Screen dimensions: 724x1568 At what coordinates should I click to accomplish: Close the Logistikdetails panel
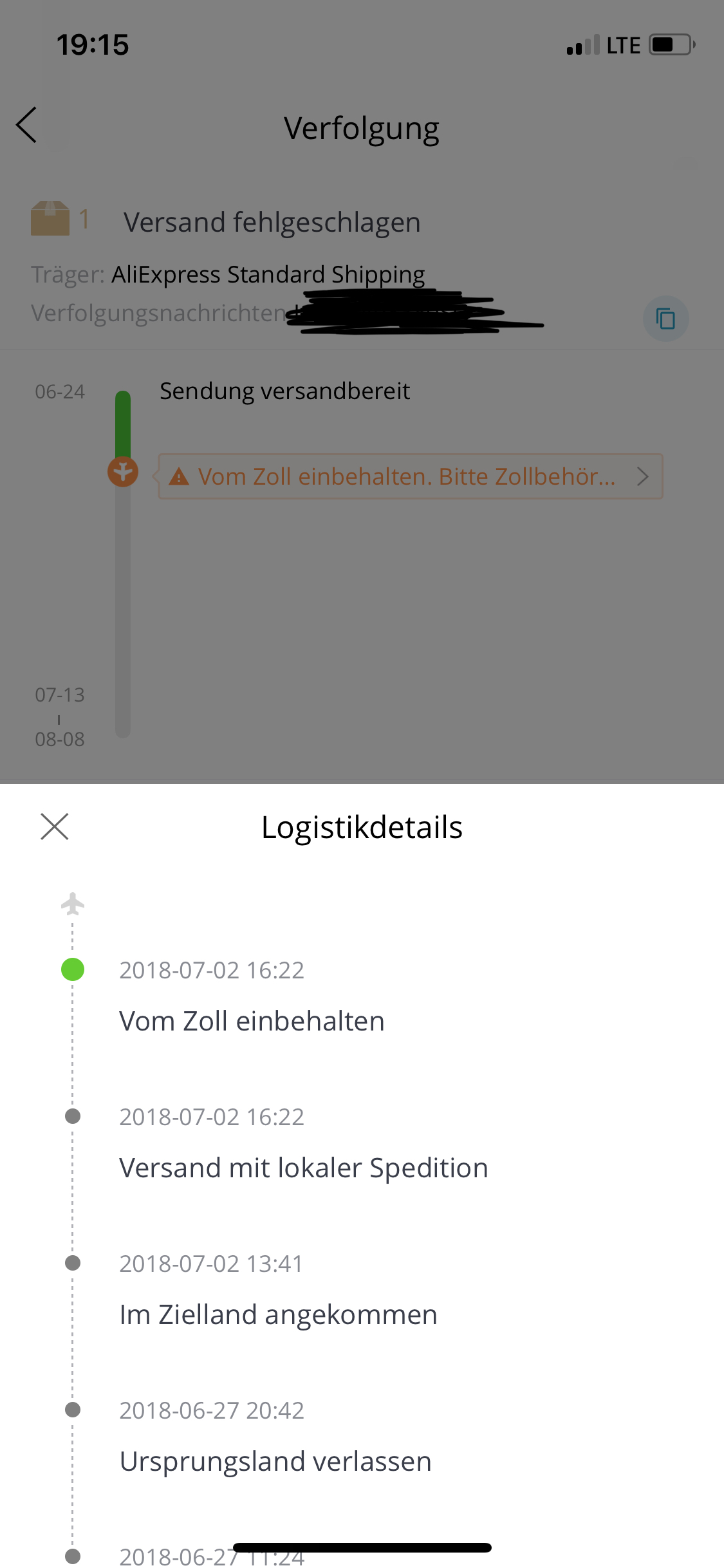(x=54, y=826)
